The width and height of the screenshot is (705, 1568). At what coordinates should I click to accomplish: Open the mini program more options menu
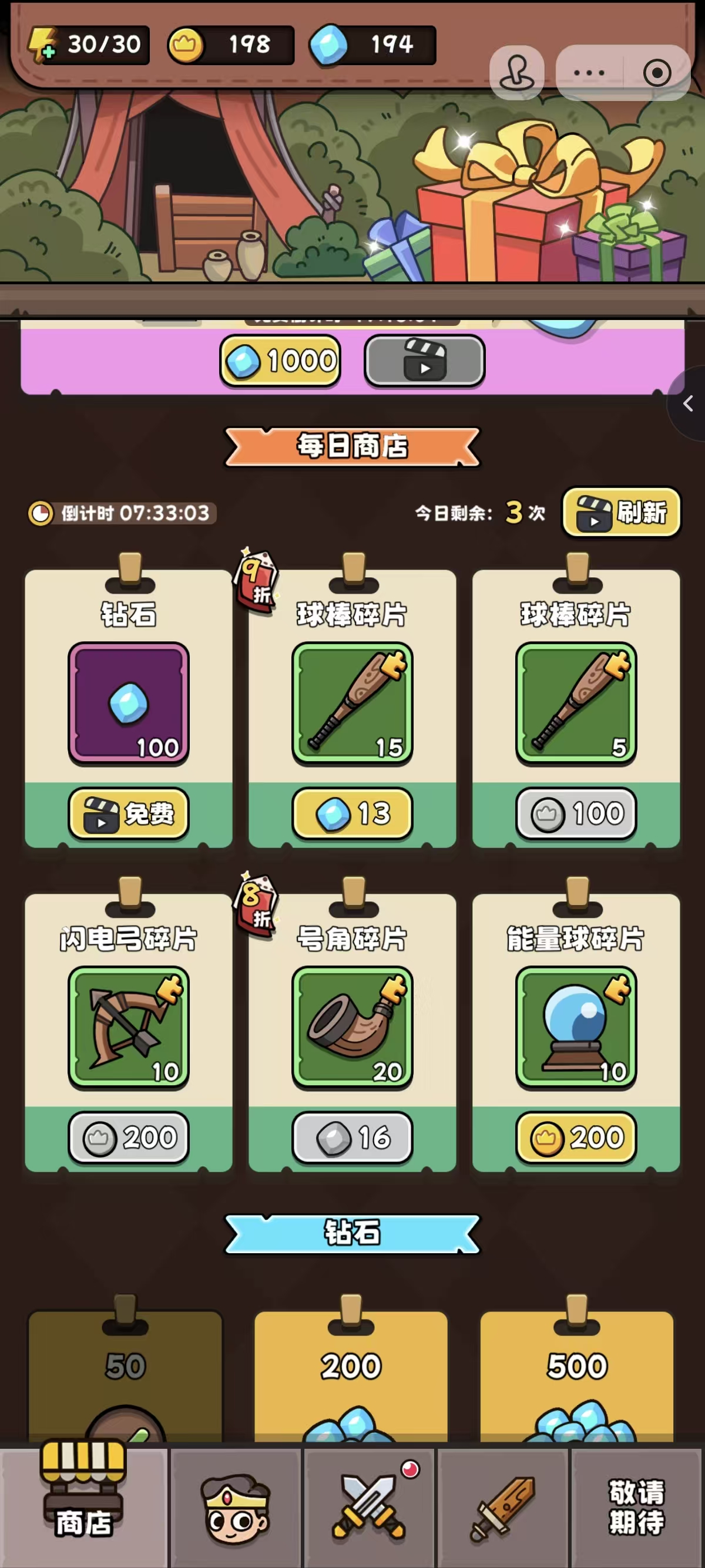589,73
